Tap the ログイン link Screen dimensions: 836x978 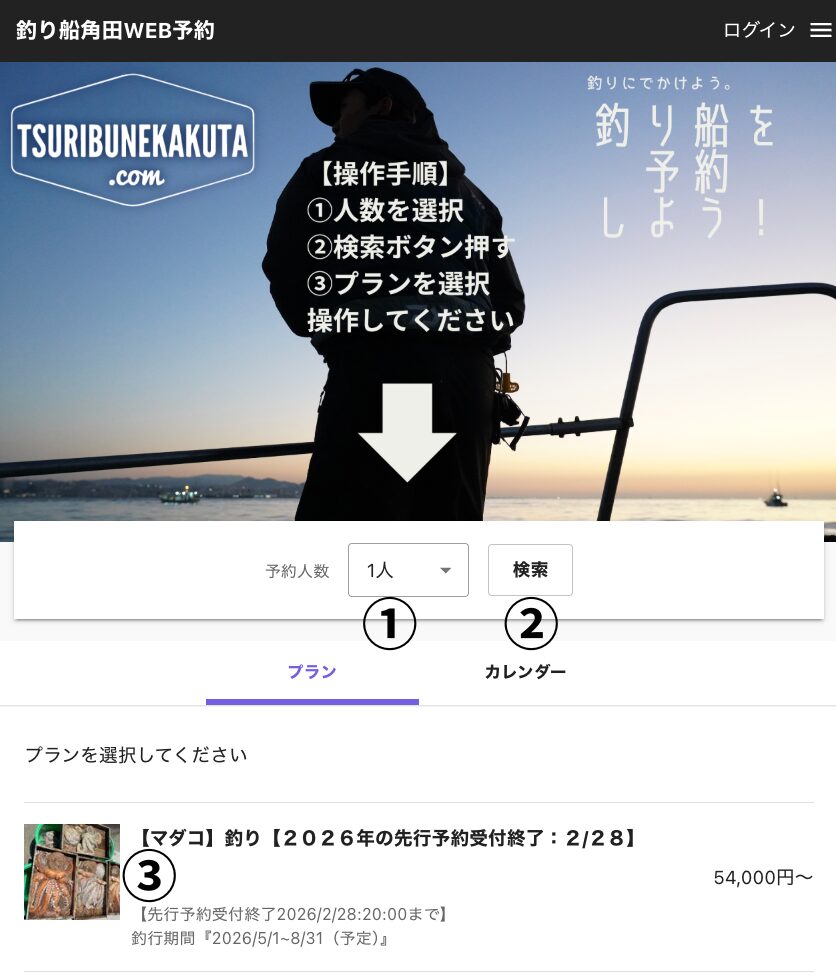click(758, 30)
